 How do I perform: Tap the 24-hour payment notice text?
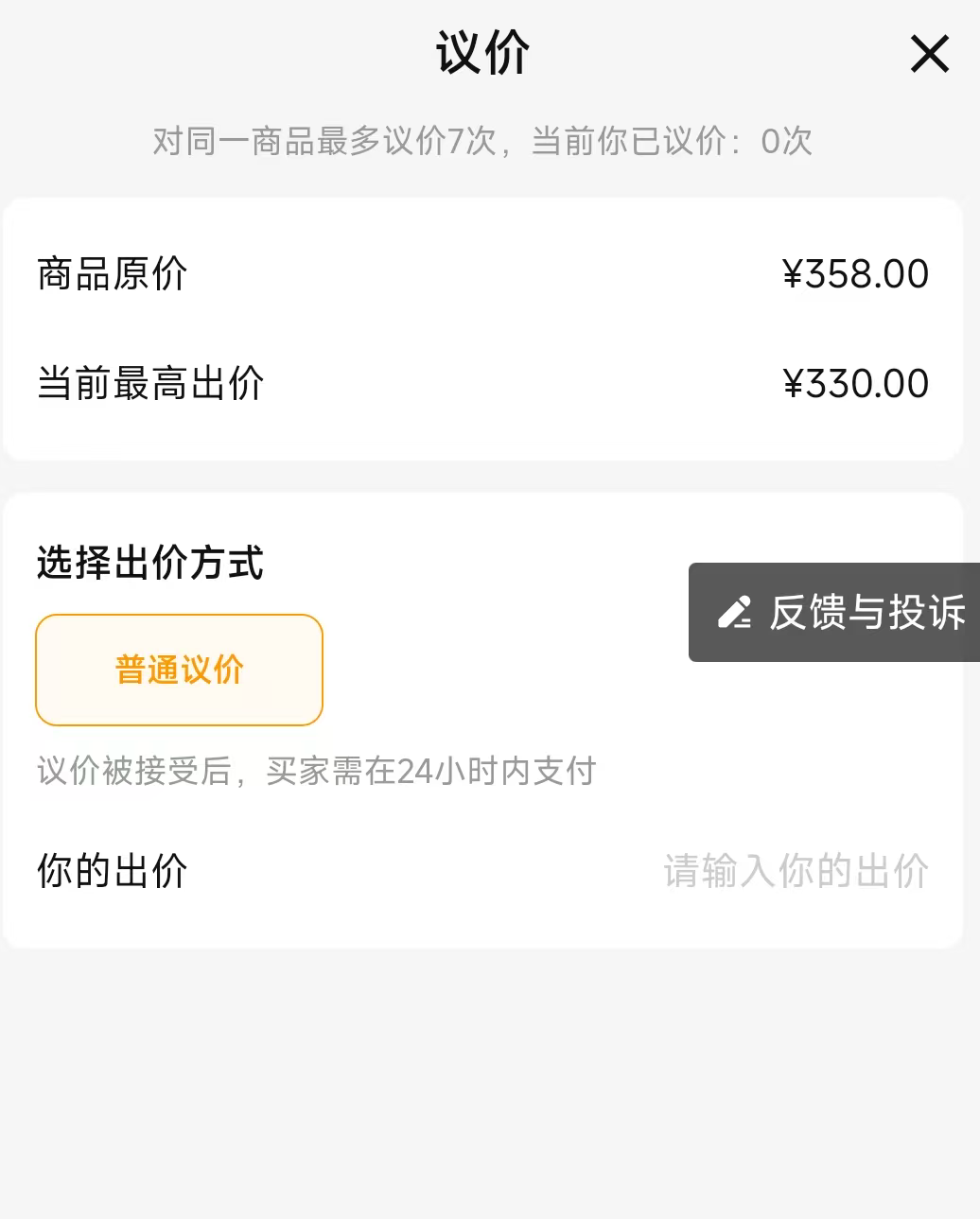(316, 772)
